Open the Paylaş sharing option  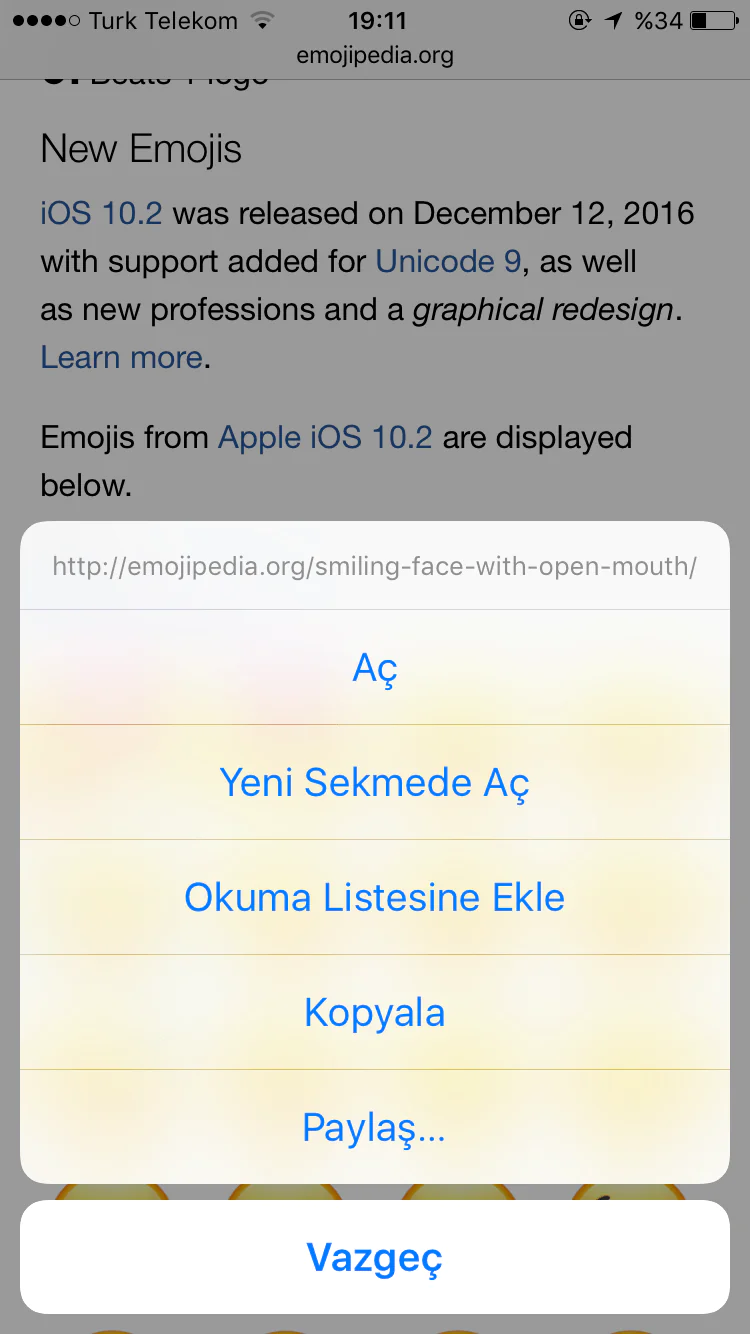pyautogui.click(x=375, y=1127)
